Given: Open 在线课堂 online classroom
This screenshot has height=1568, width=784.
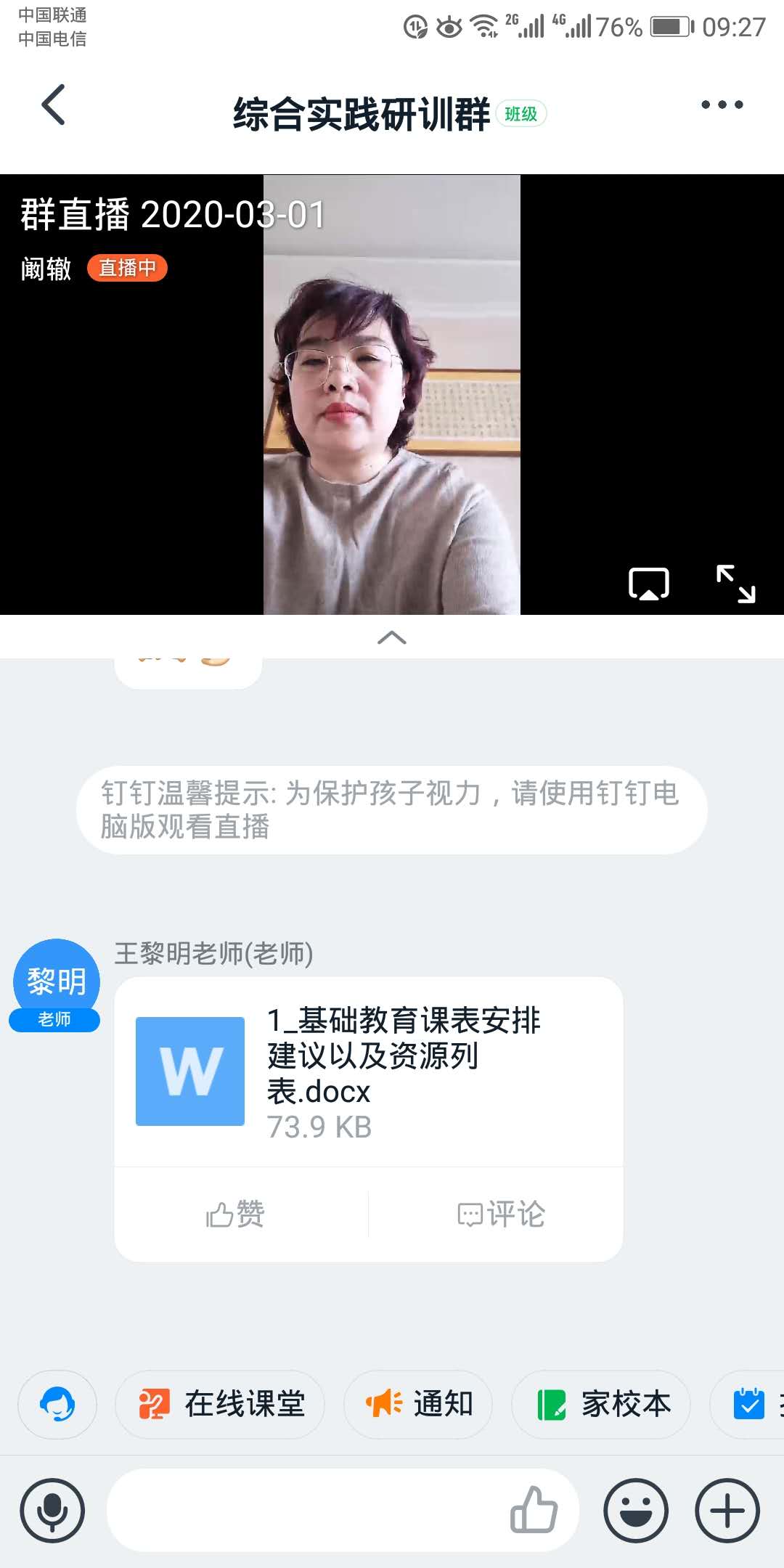Looking at the screenshot, I should tap(221, 1404).
